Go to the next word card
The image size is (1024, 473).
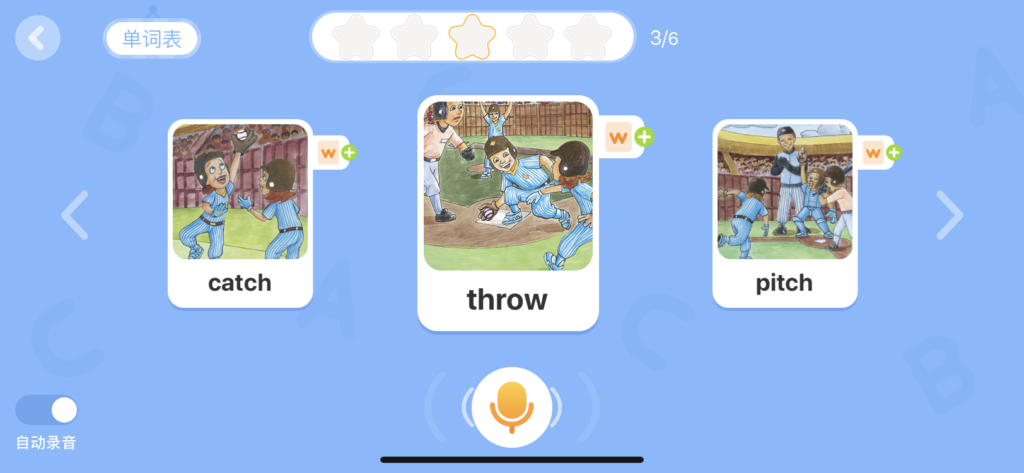pos(949,214)
